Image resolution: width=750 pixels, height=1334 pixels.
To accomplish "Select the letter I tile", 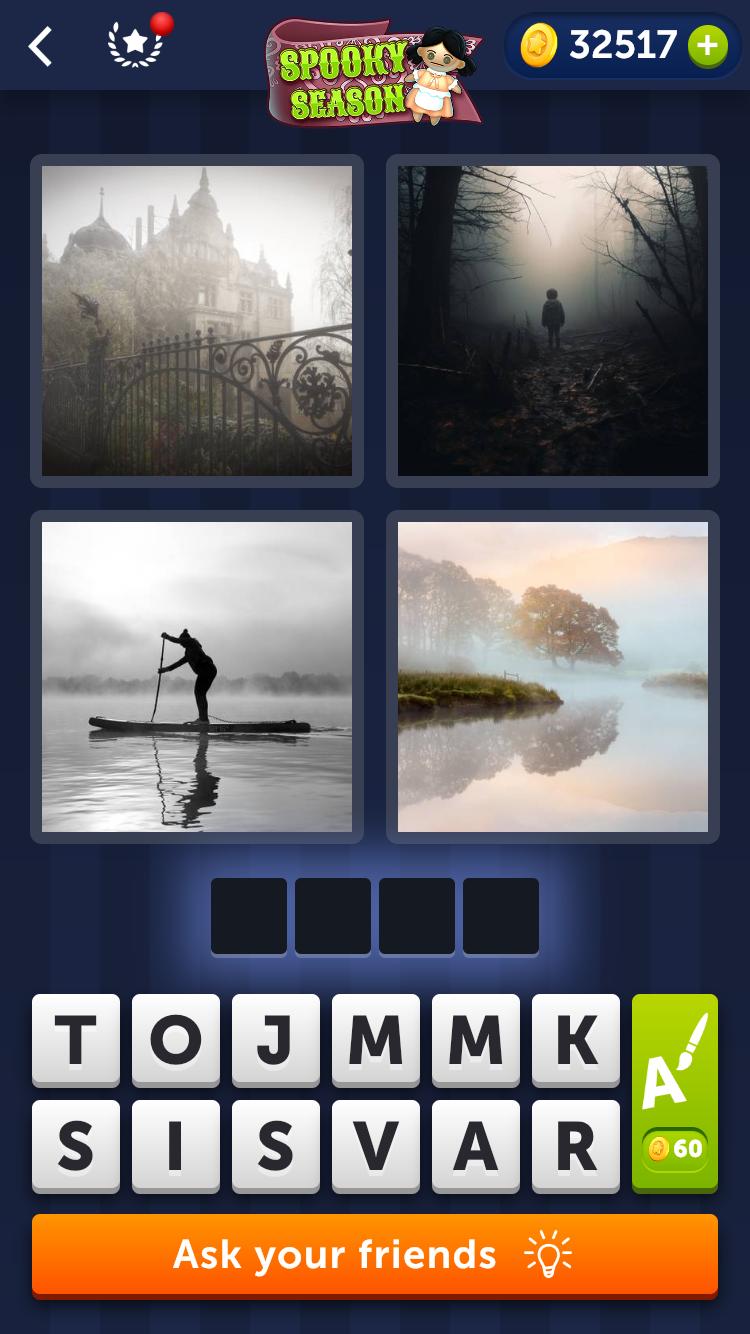I will 176,1146.
